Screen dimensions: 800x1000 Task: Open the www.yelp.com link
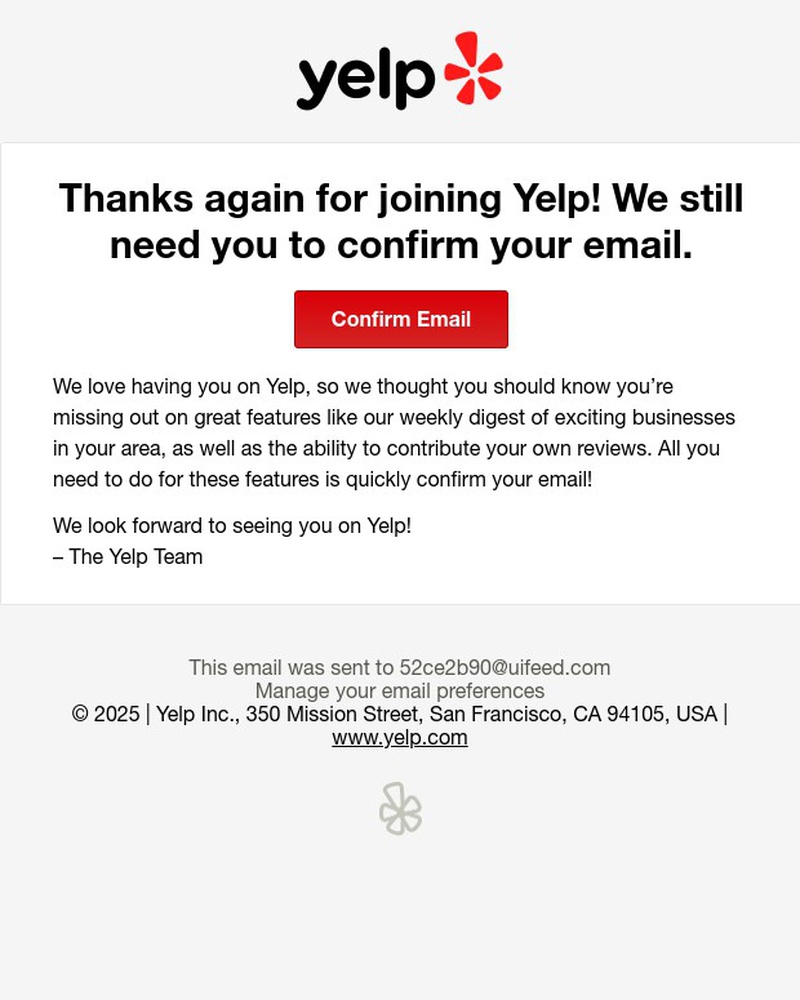(400, 738)
